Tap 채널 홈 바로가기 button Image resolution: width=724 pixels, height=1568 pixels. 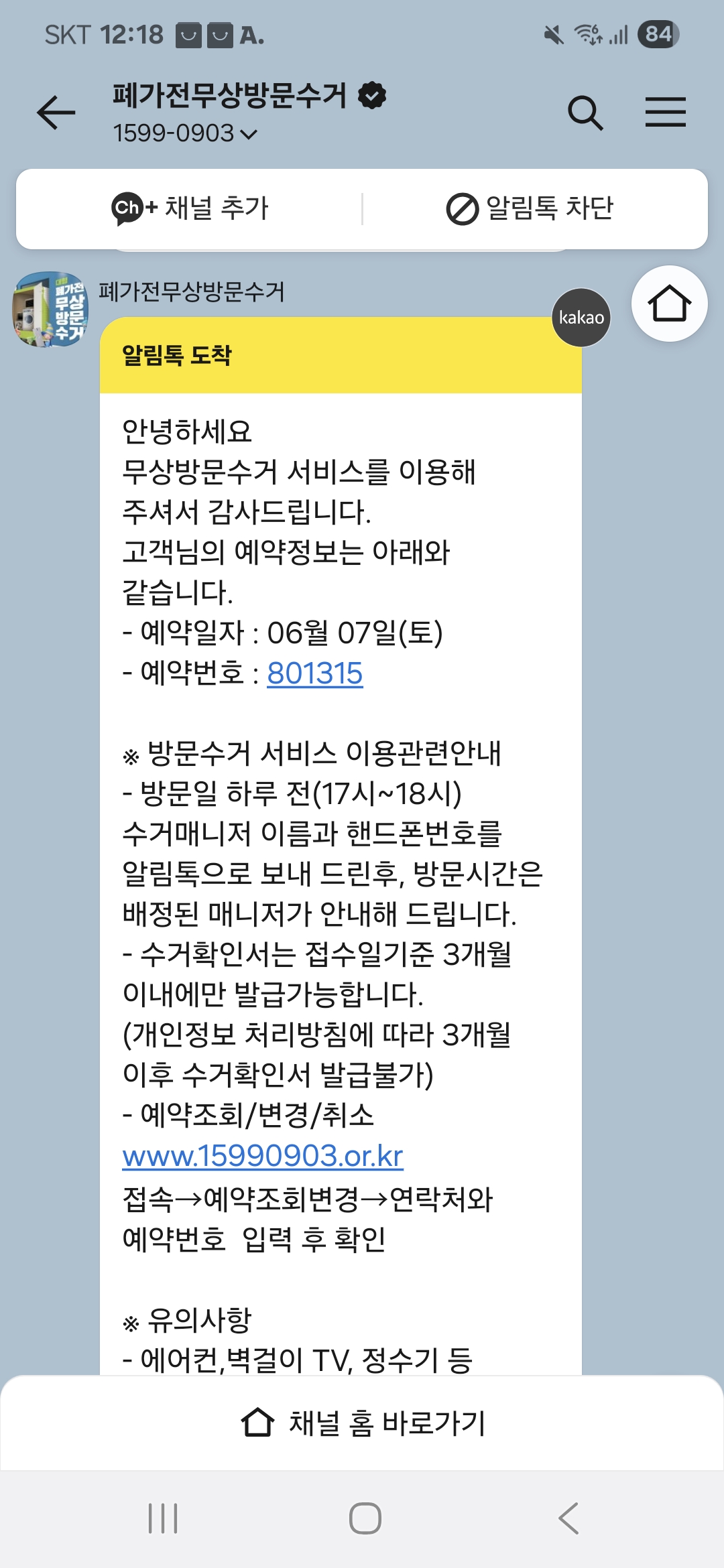(x=362, y=1423)
